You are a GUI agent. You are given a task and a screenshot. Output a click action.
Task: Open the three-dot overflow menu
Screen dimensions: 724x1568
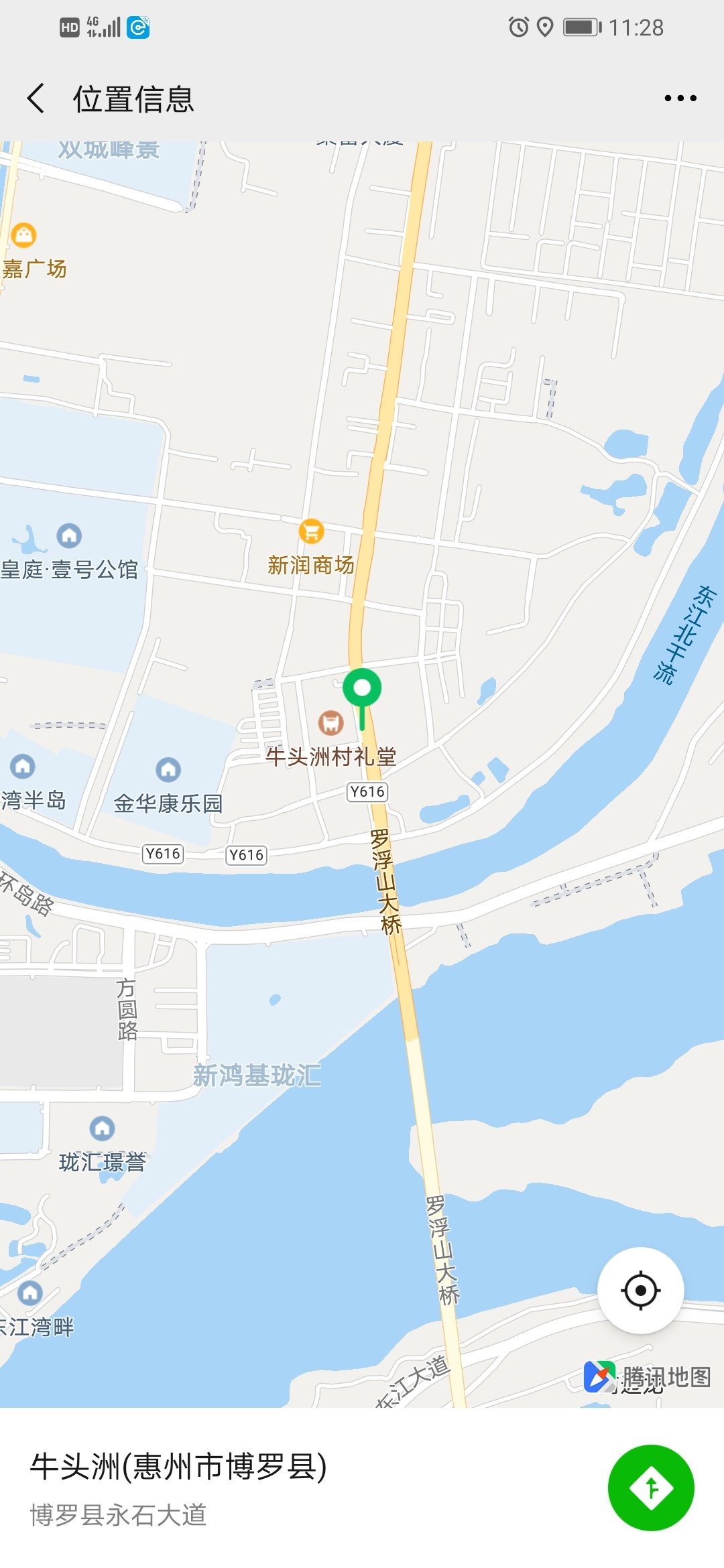pyautogui.click(x=680, y=99)
